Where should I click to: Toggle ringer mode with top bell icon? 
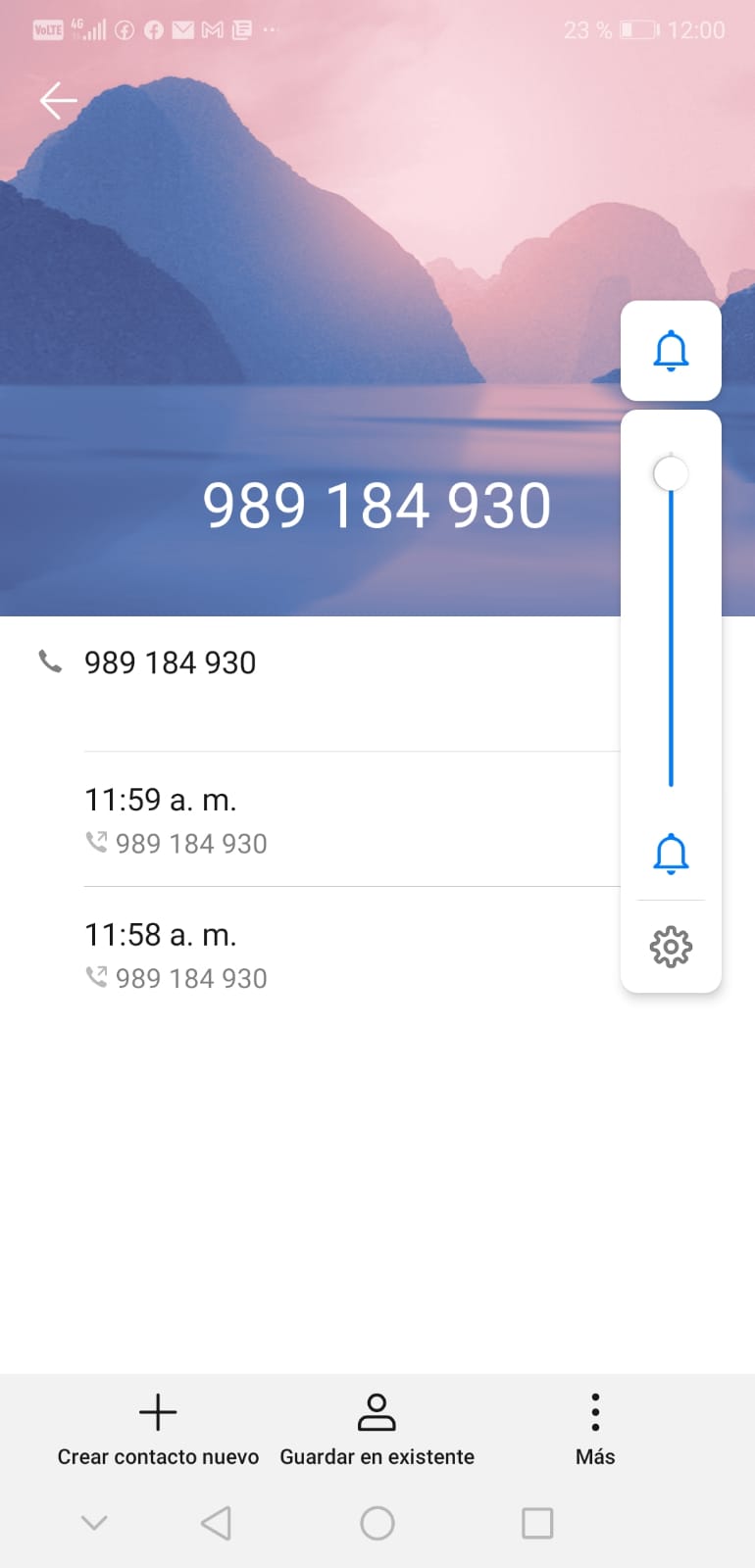point(671,351)
